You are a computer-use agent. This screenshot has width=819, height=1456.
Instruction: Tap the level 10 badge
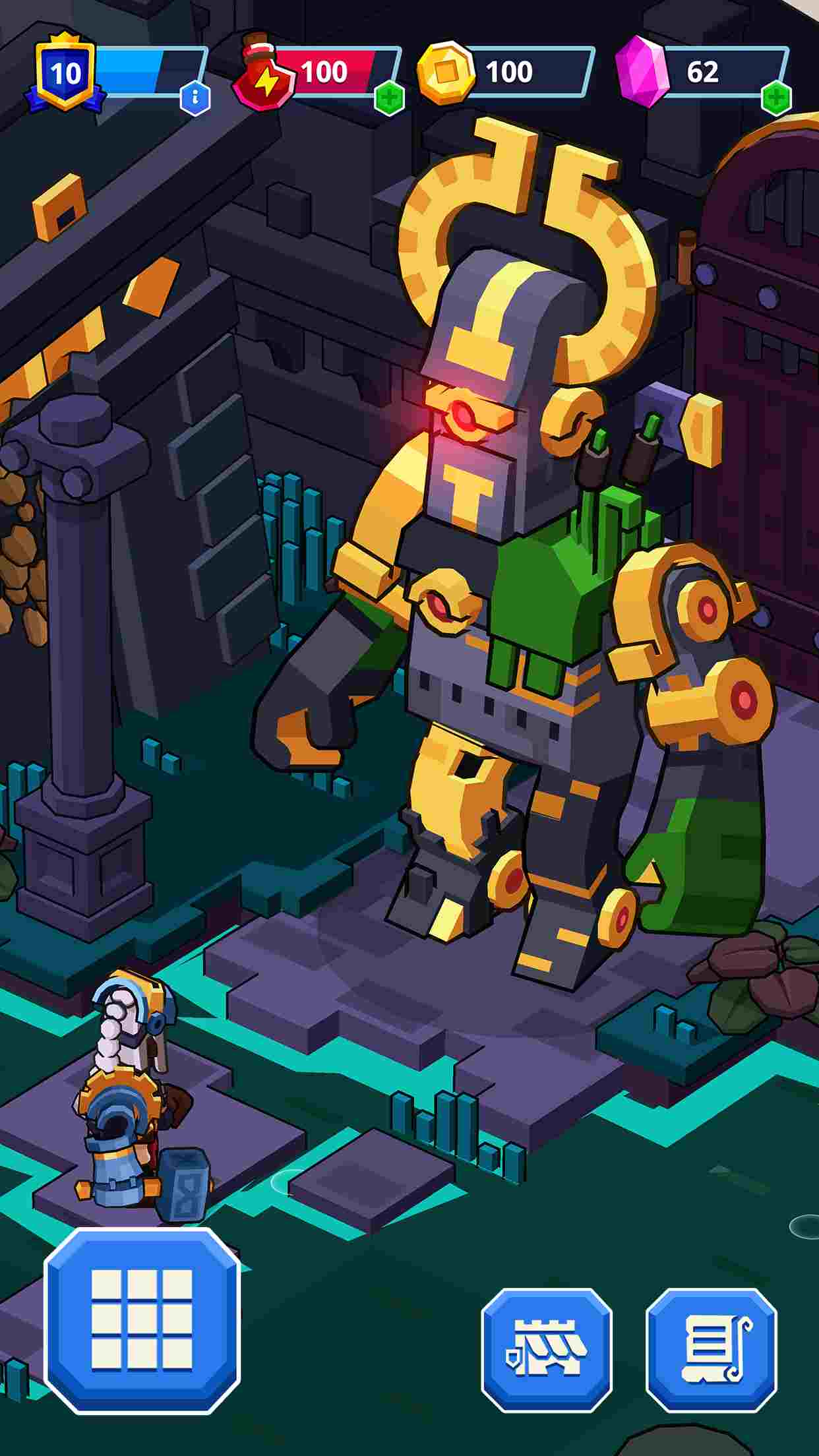65,73
